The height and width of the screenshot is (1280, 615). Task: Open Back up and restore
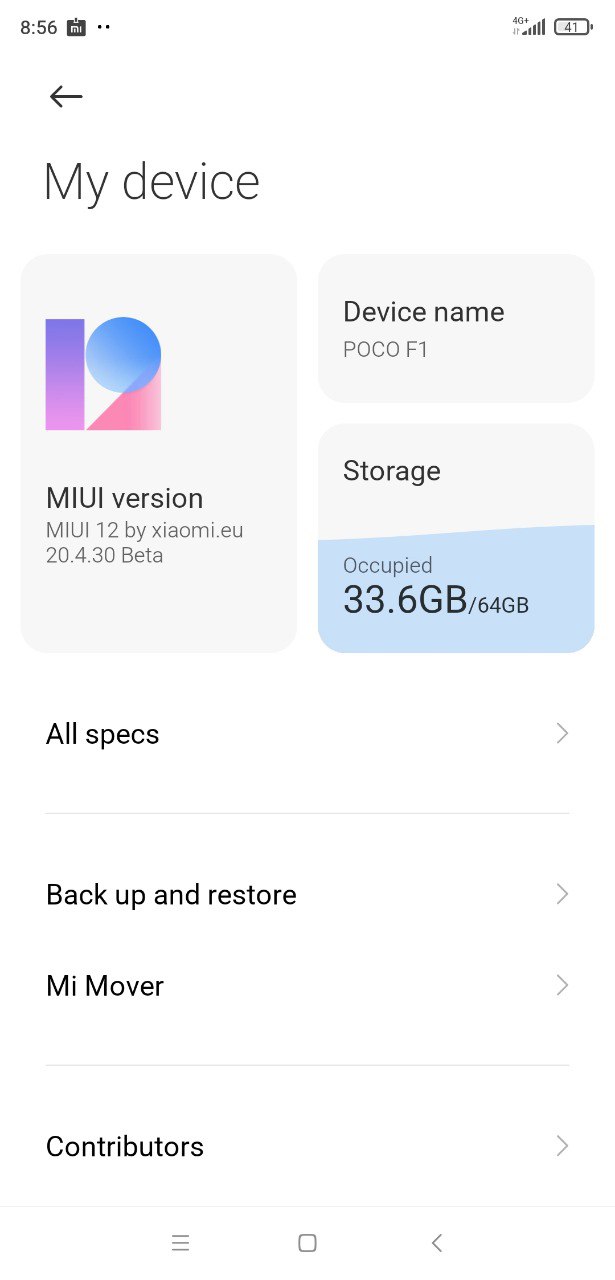point(307,894)
